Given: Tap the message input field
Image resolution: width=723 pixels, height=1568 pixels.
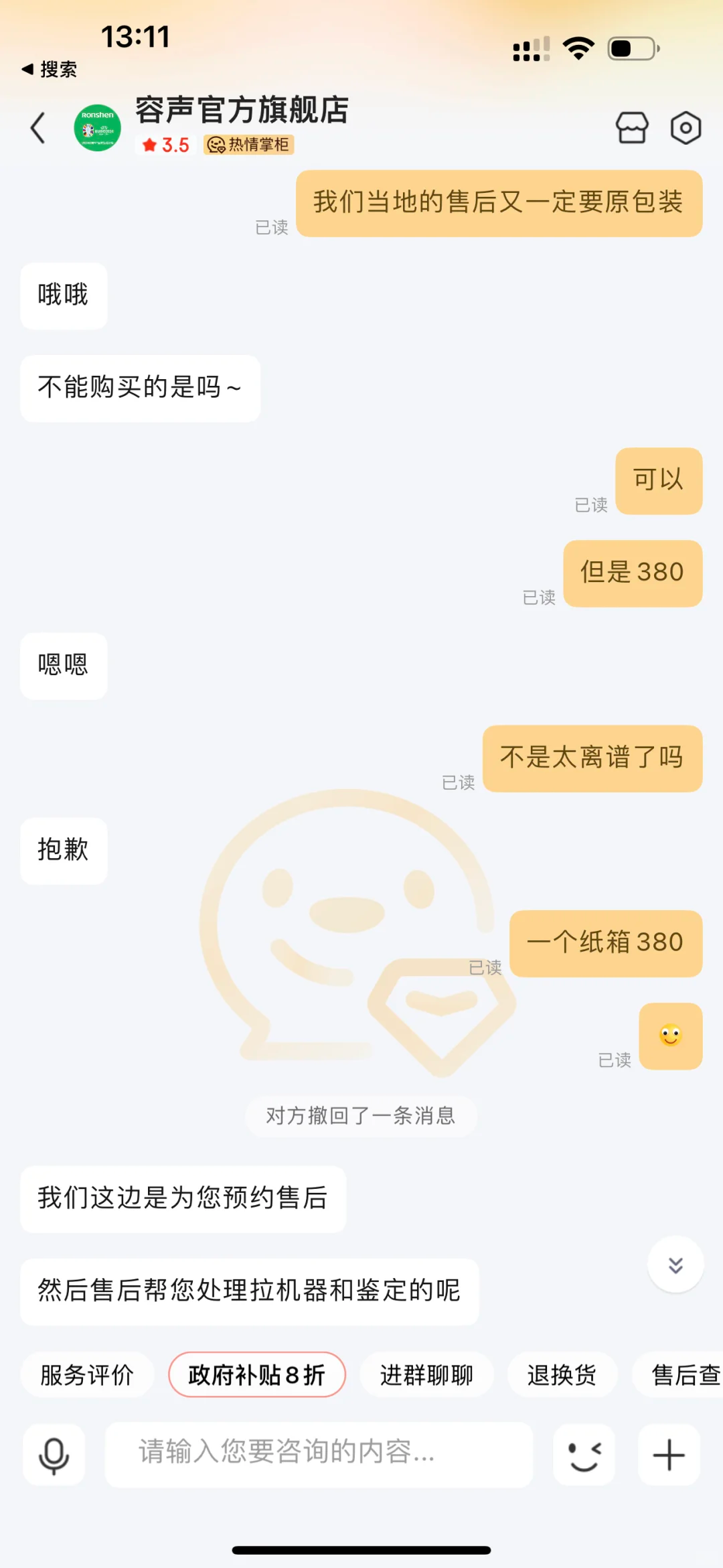Looking at the screenshot, I should (320, 1455).
